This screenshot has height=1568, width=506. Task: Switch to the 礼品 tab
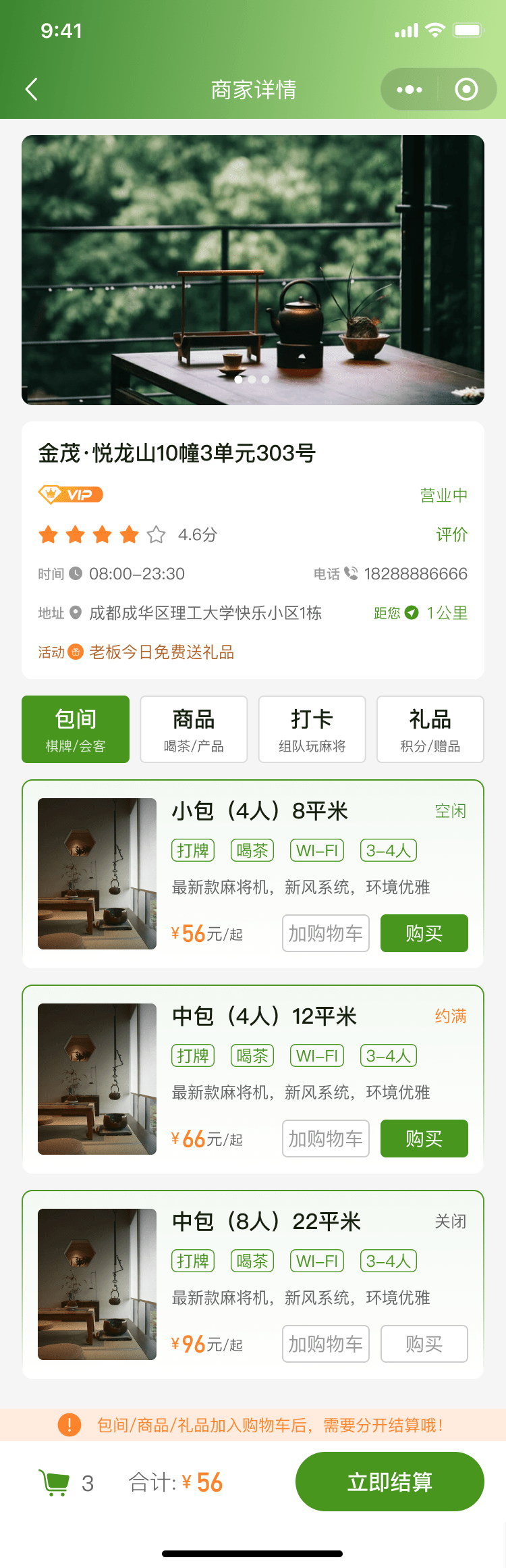430,729
